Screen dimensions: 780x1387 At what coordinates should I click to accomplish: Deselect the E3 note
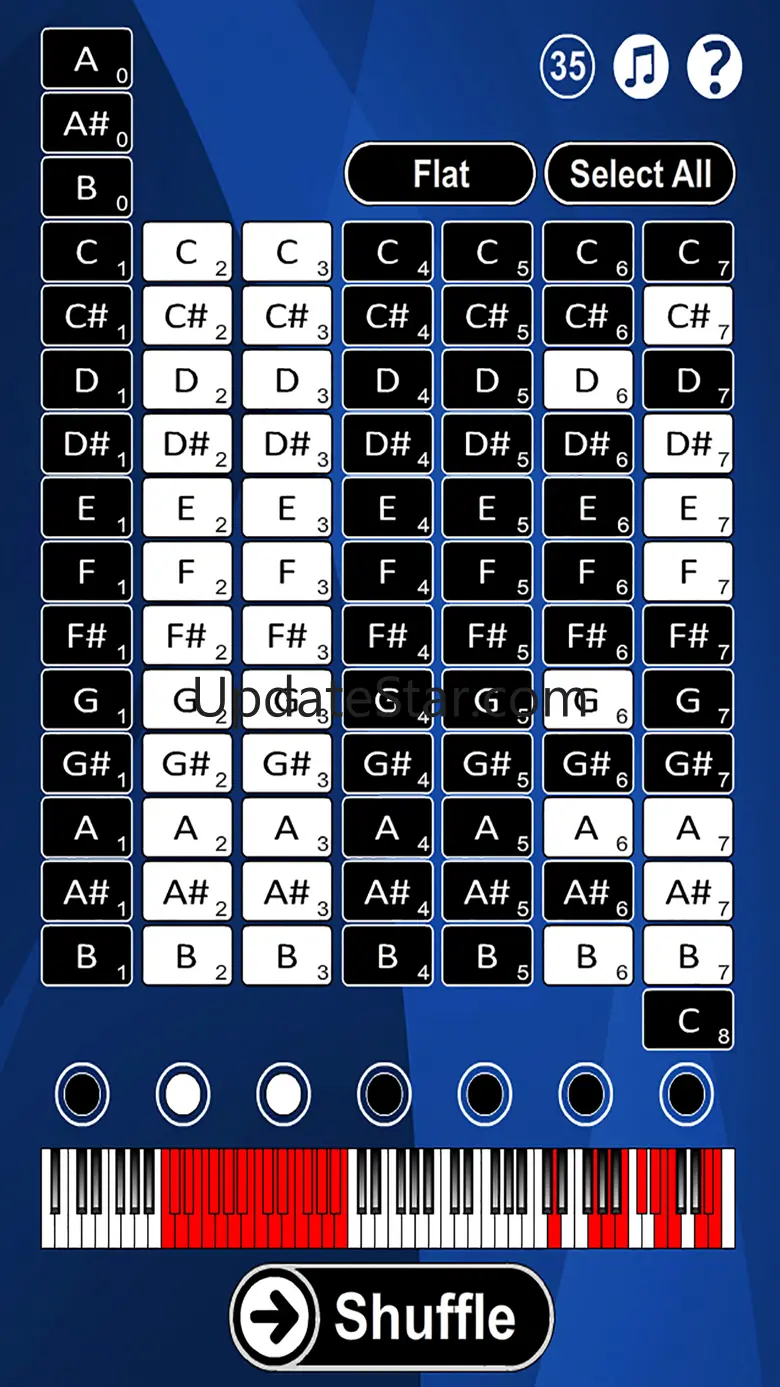[x=287, y=508]
